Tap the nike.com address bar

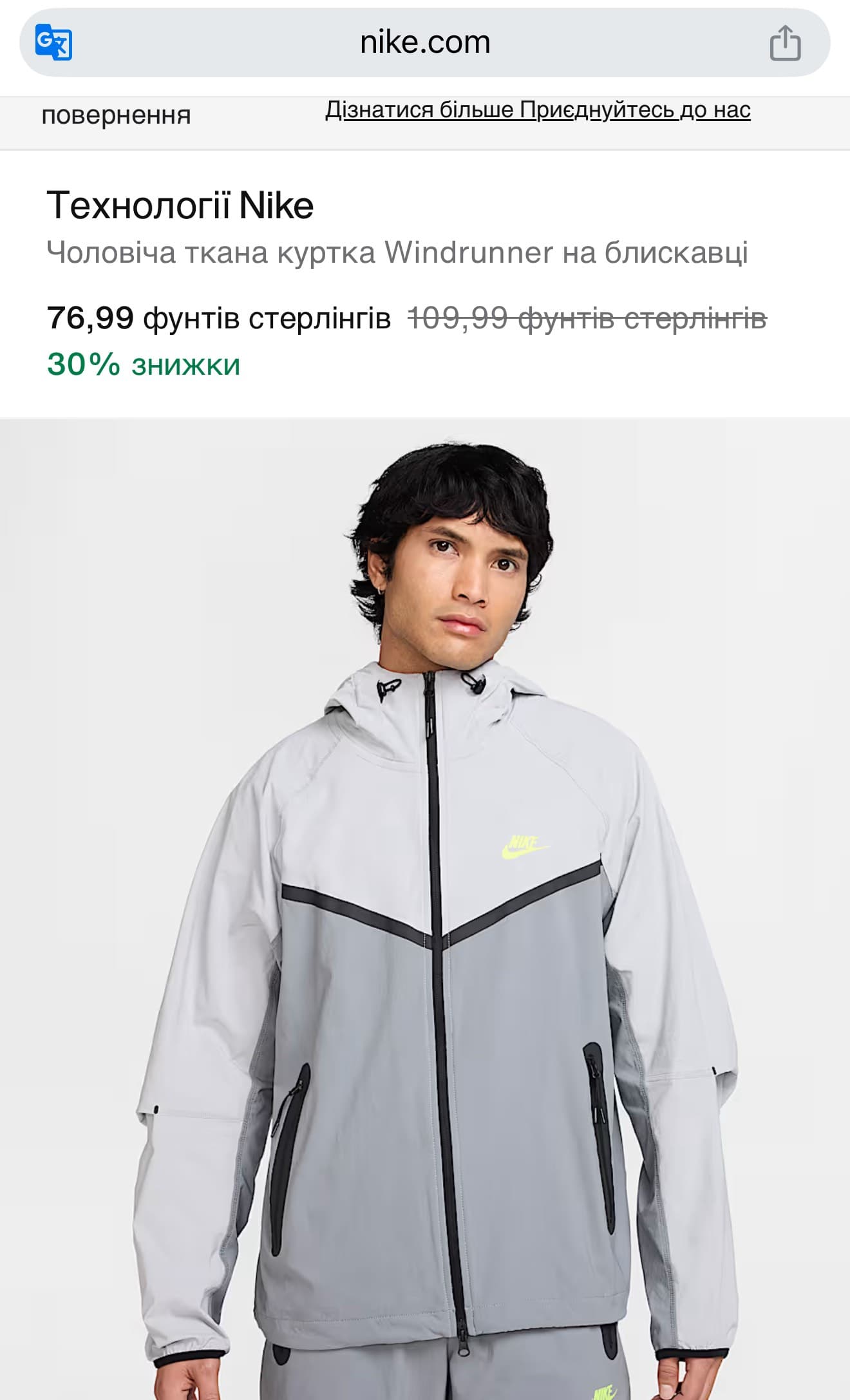point(425,43)
